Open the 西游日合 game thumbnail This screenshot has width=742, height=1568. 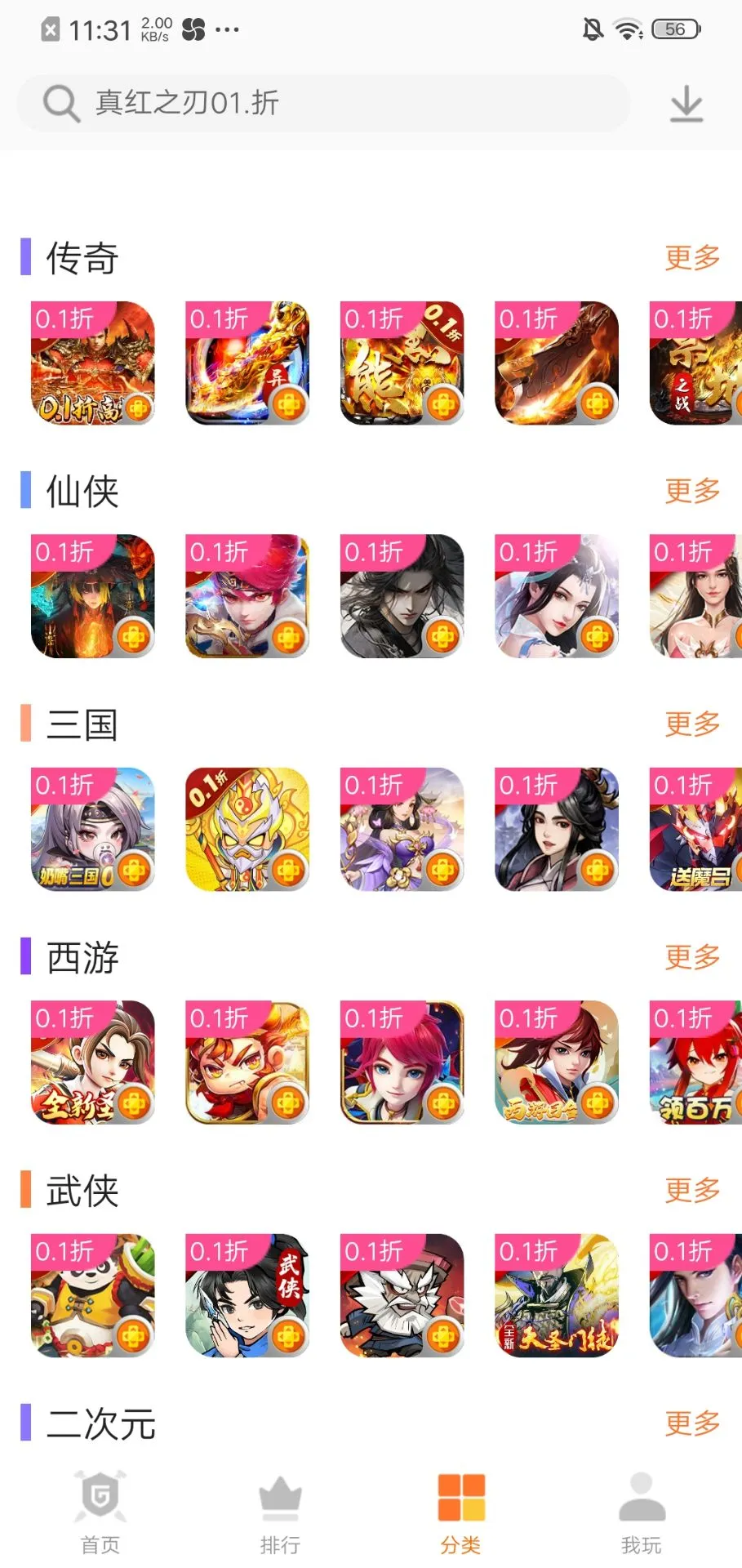click(557, 1062)
